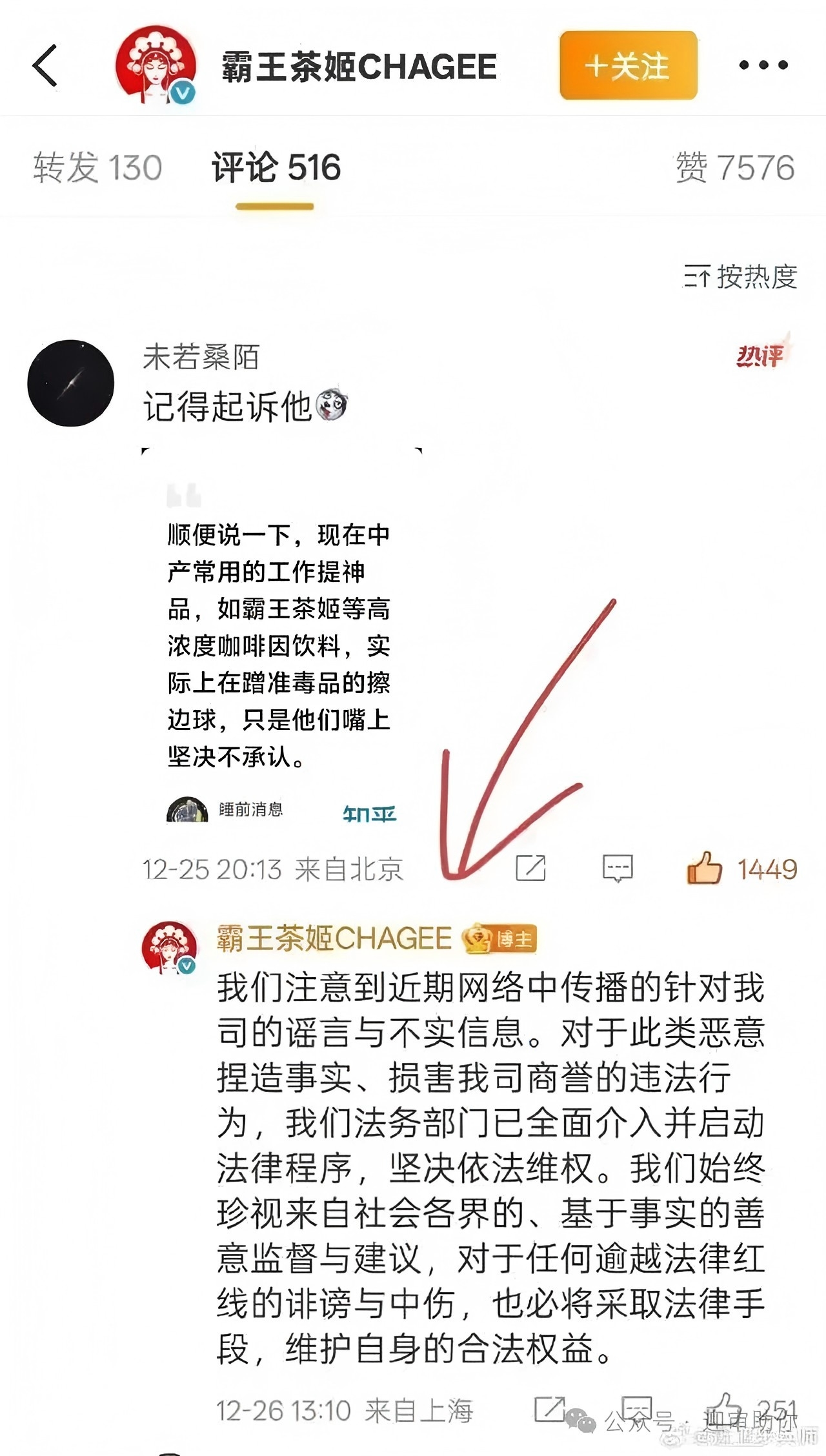Reply to 未若桑陌's comment via the bubble icon
The width and height of the screenshot is (826, 1456).
(x=617, y=868)
